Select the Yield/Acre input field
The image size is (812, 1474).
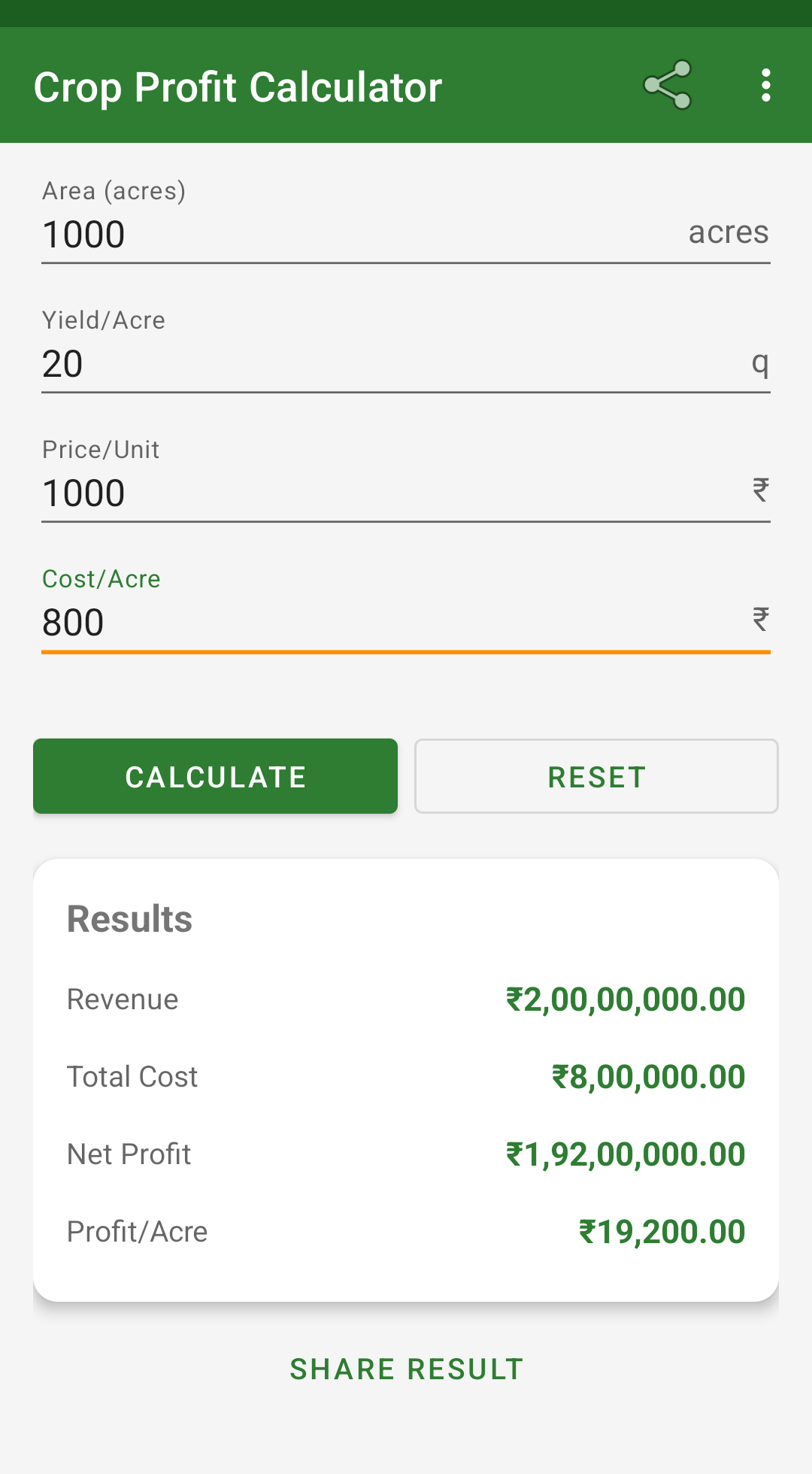pyautogui.click(x=301, y=364)
